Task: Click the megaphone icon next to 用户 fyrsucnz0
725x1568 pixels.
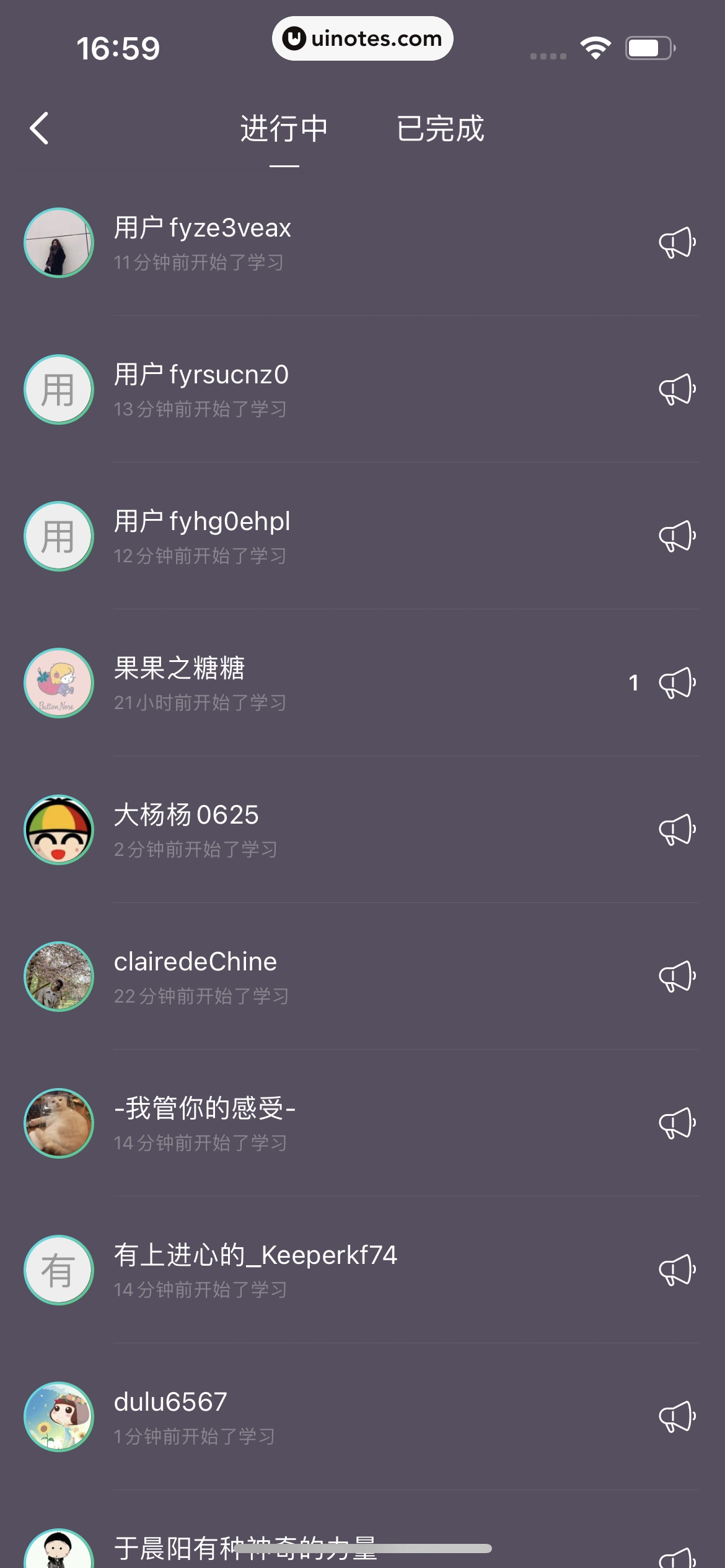Action: click(x=677, y=389)
